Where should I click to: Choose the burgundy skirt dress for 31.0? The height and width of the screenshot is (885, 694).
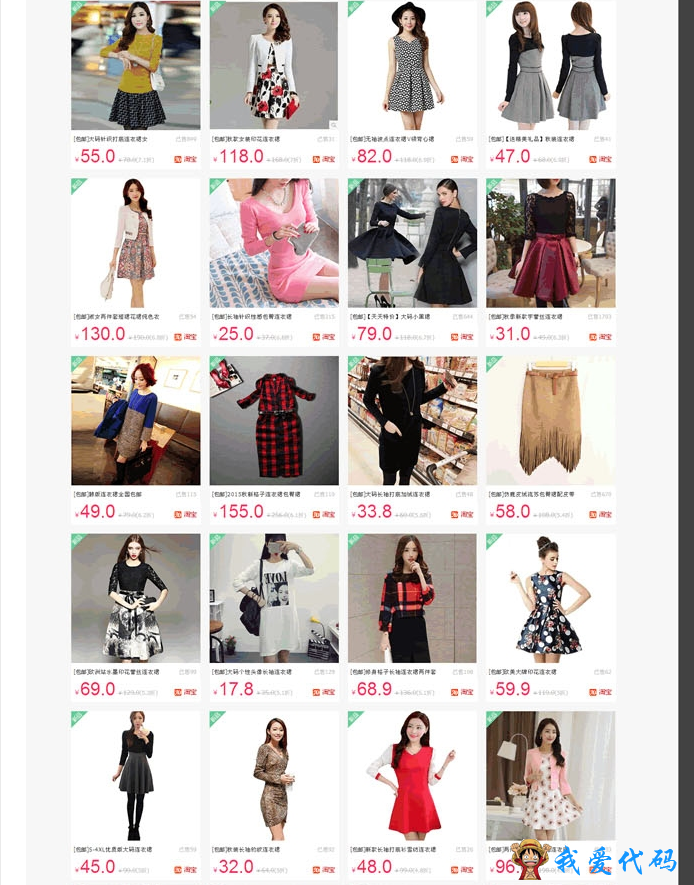click(550, 243)
